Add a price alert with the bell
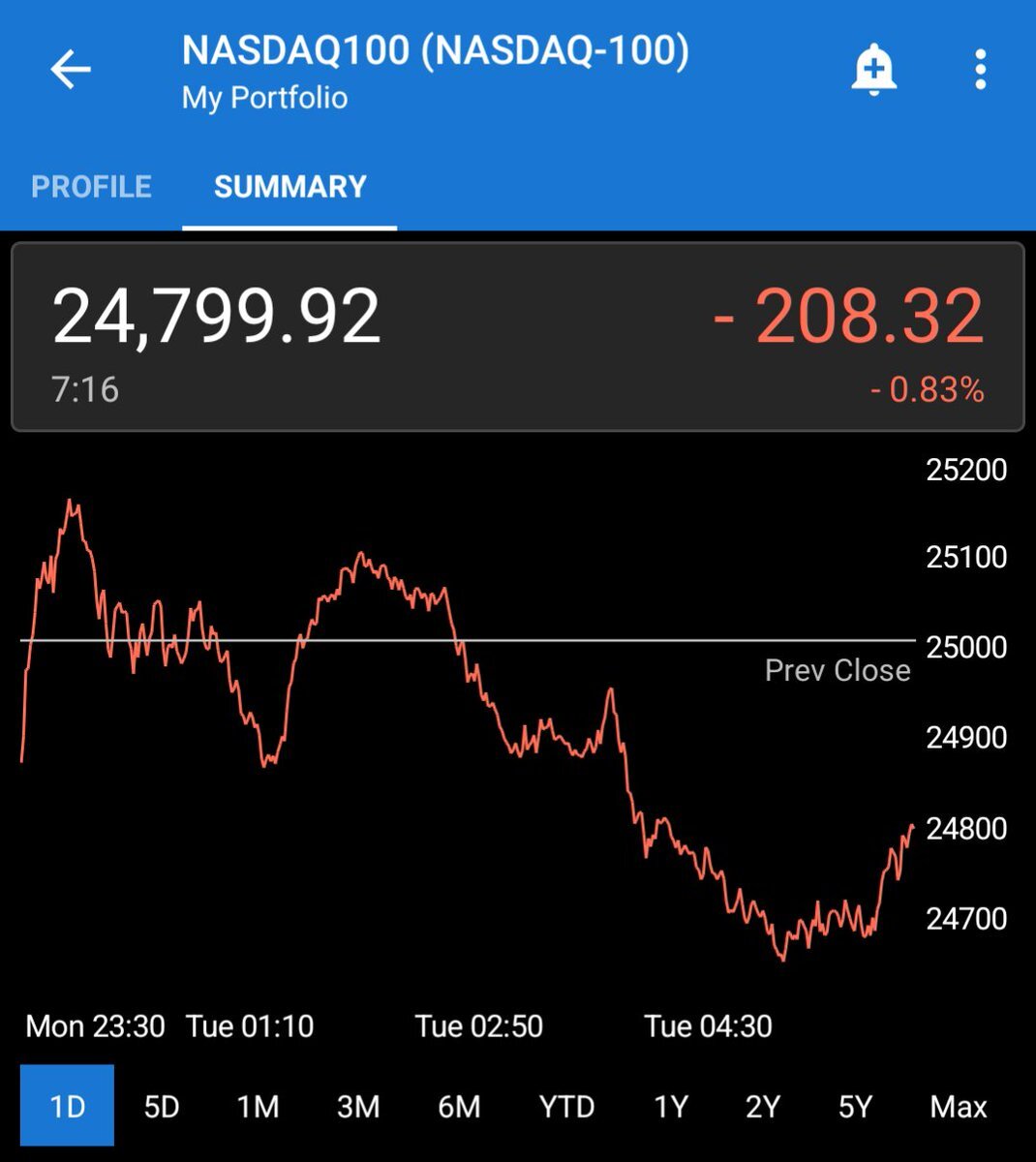1036x1162 pixels. [x=873, y=70]
